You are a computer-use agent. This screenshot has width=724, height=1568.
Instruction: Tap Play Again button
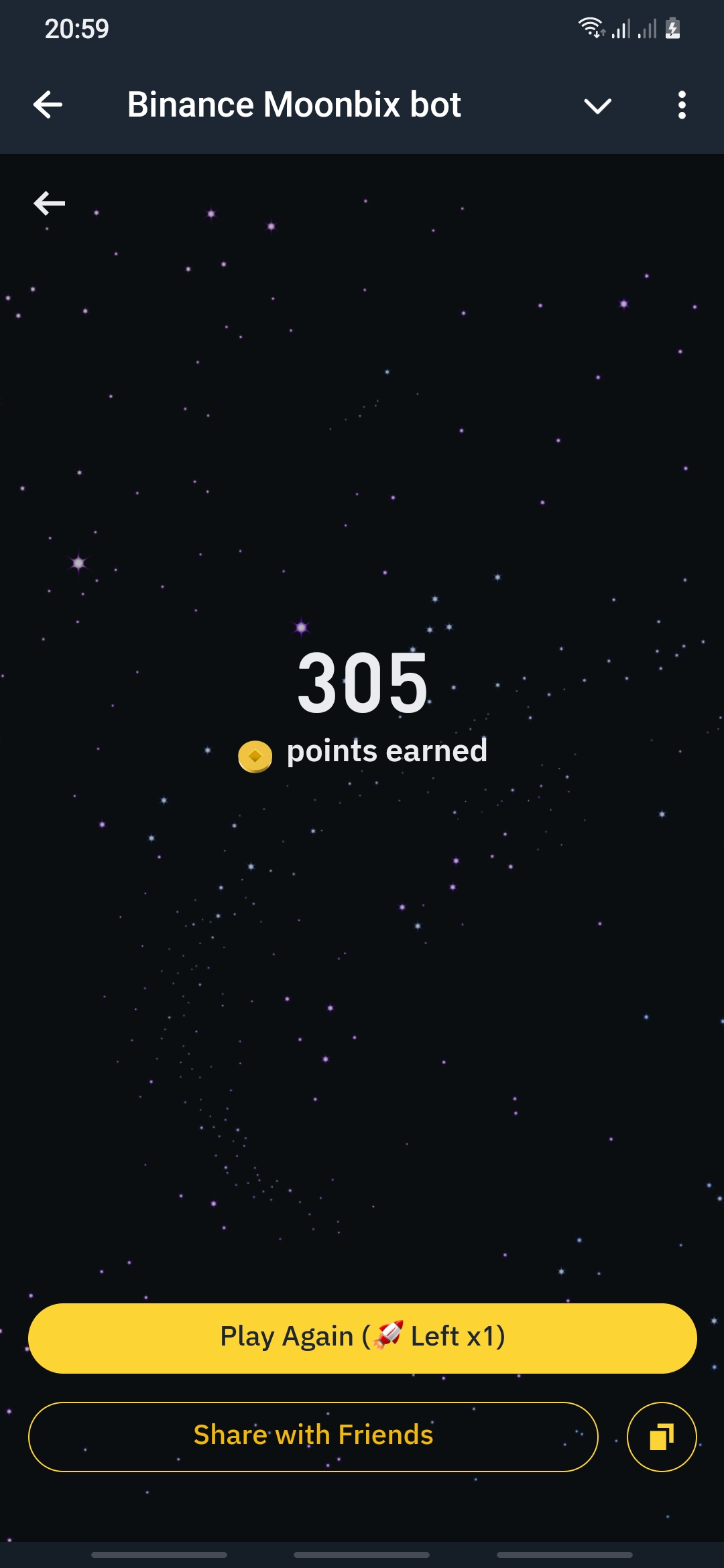tap(362, 1337)
